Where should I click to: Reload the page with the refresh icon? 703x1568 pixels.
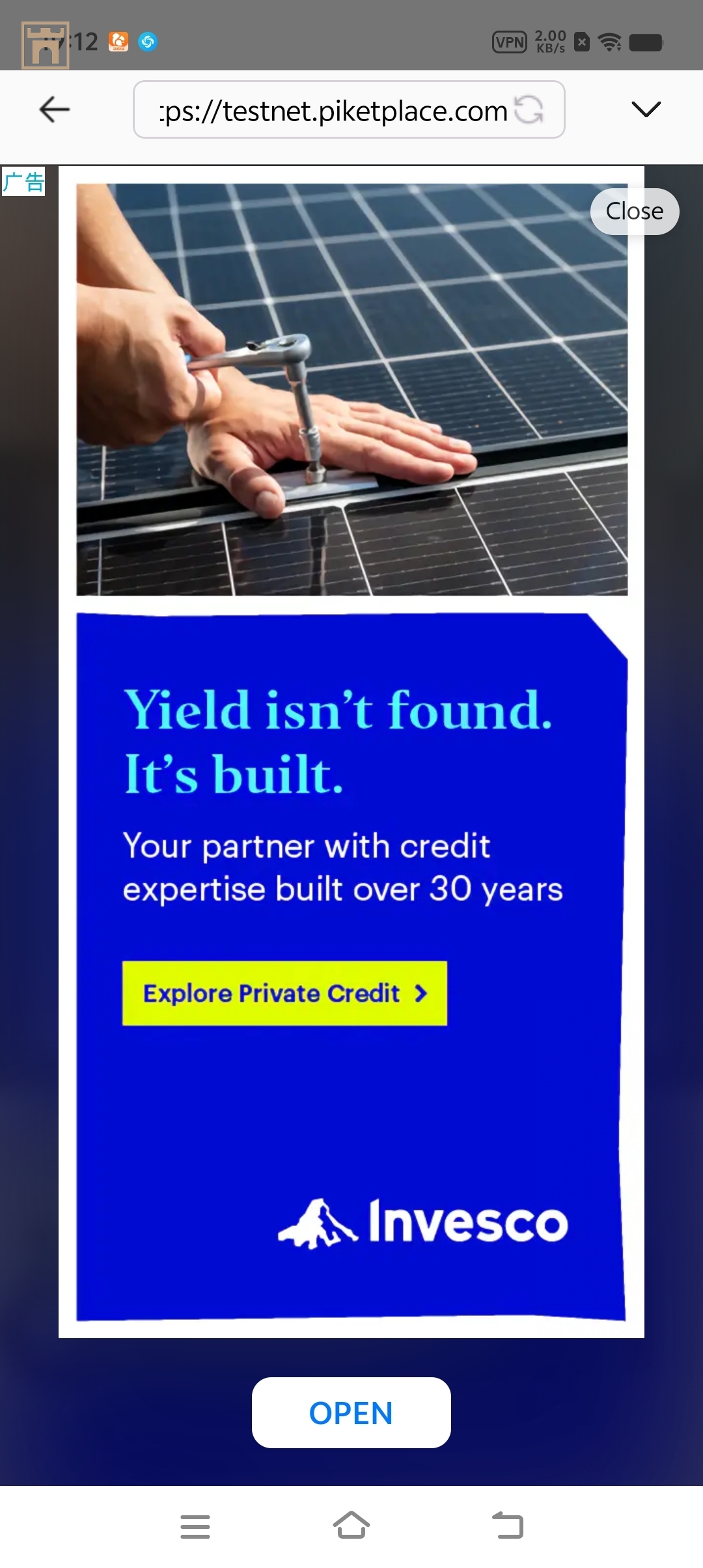(x=529, y=109)
